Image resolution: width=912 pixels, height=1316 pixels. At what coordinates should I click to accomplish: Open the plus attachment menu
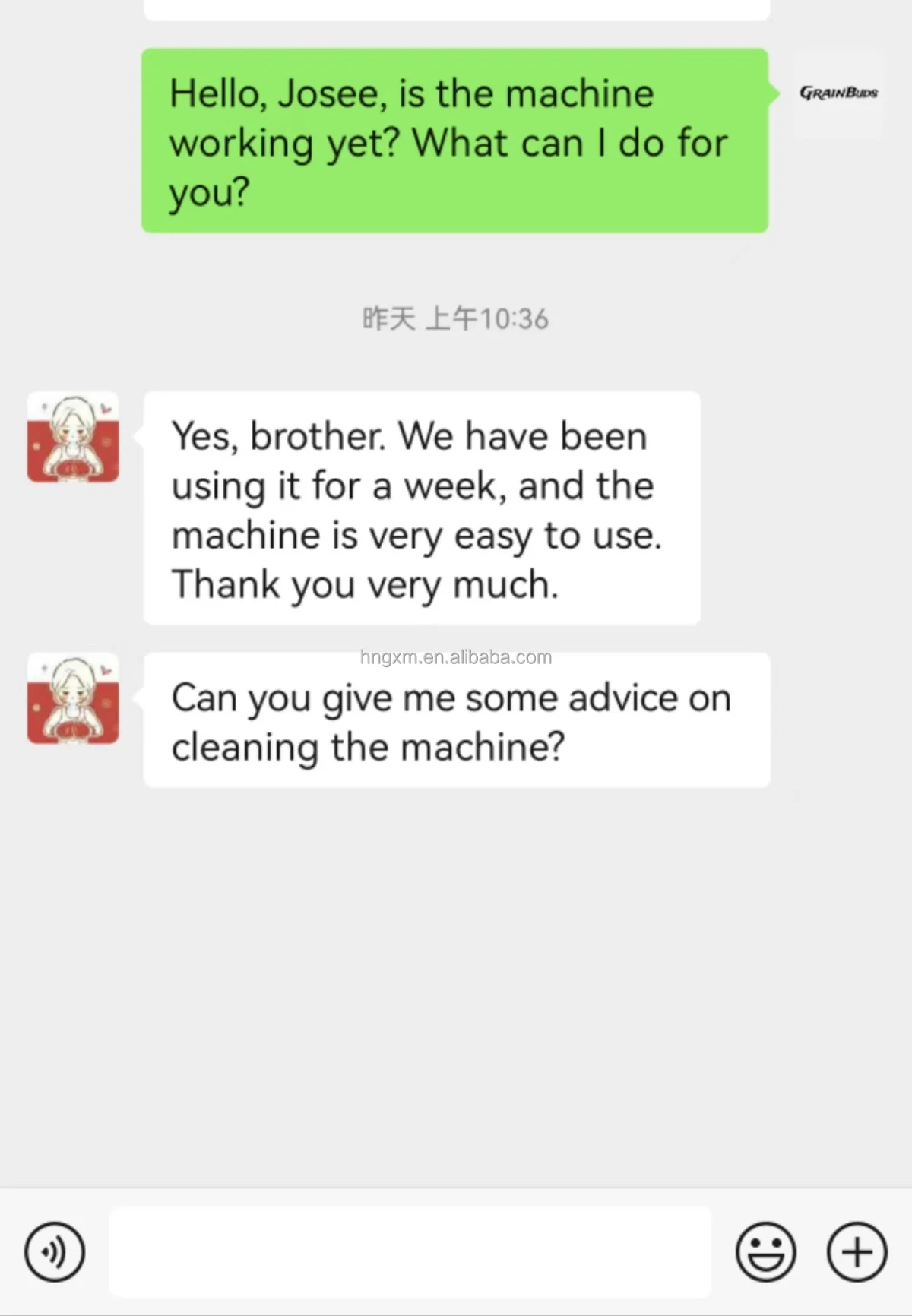click(x=857, y=1251)
